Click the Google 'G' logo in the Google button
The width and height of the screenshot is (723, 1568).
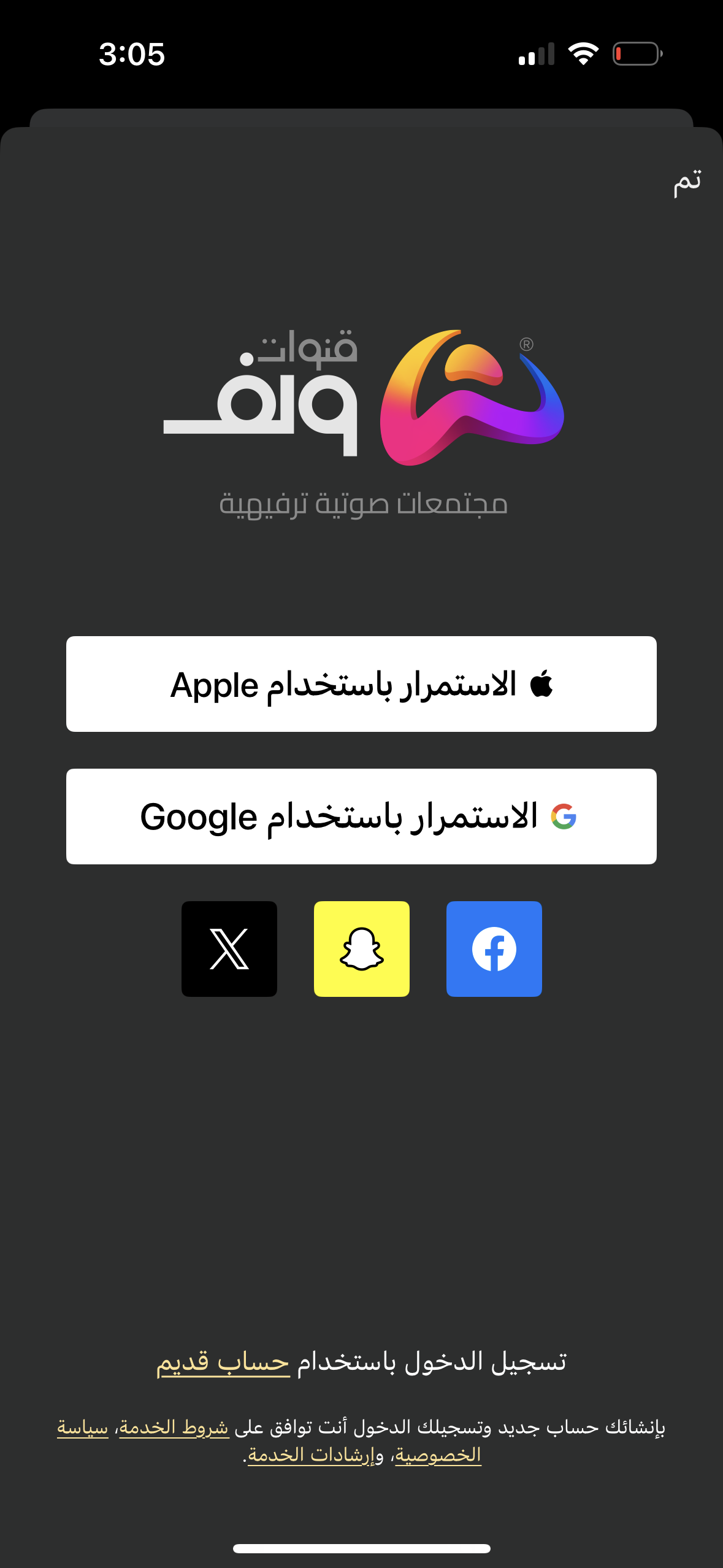pyautogui.click(x=565, y=817)
